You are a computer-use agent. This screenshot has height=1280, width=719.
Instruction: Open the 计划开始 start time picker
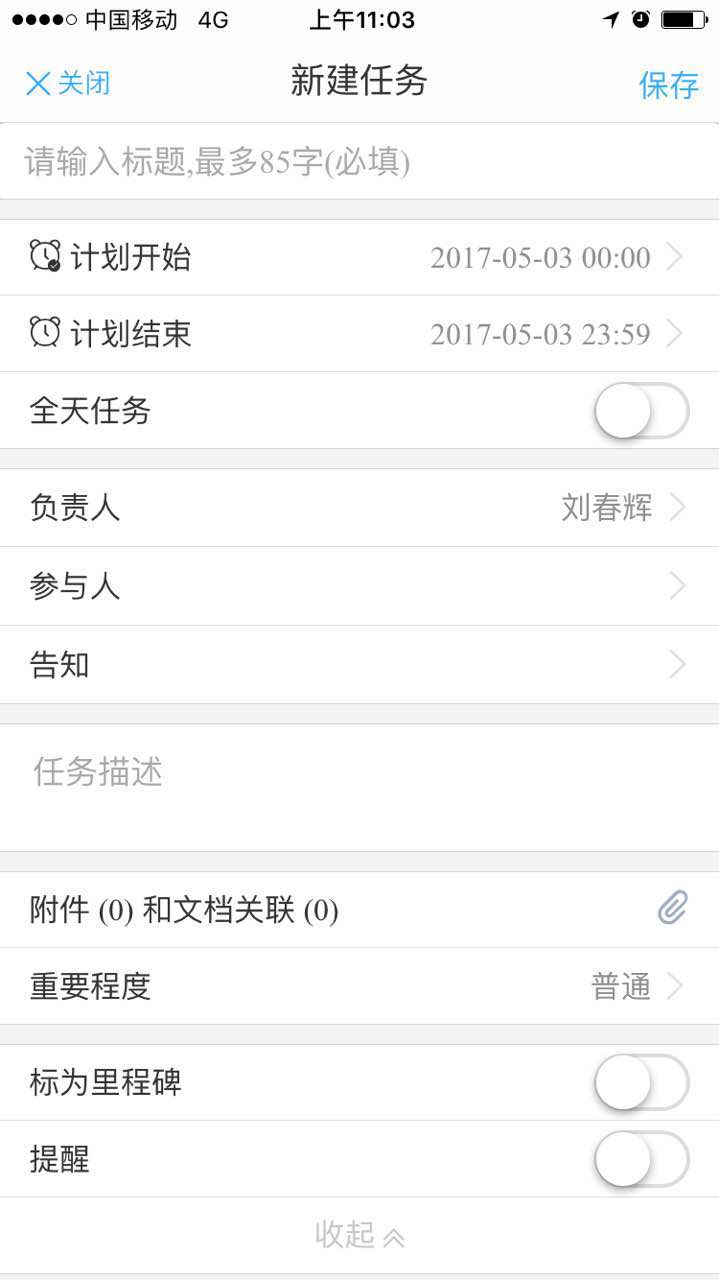(359, 258)
